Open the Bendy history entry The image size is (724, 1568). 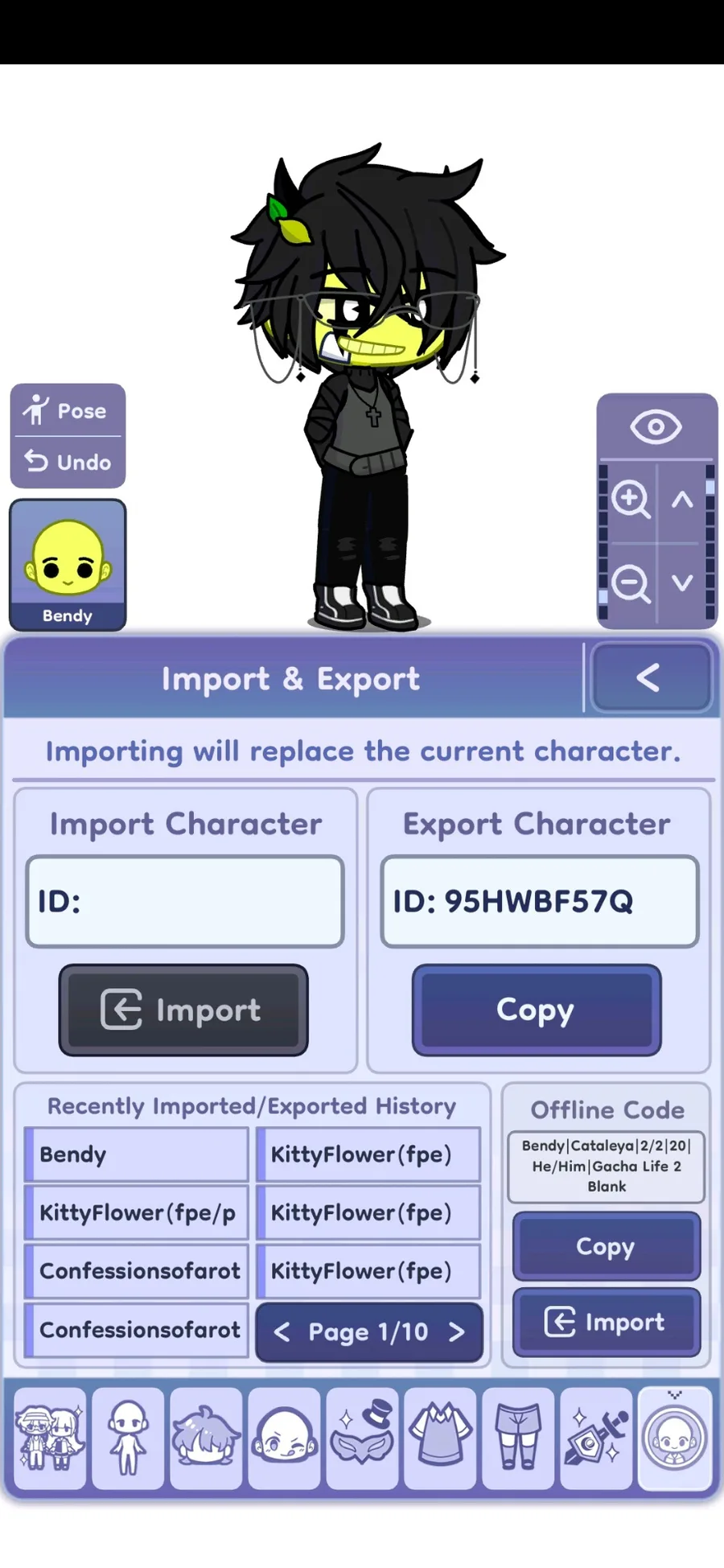pos(136,1154)
